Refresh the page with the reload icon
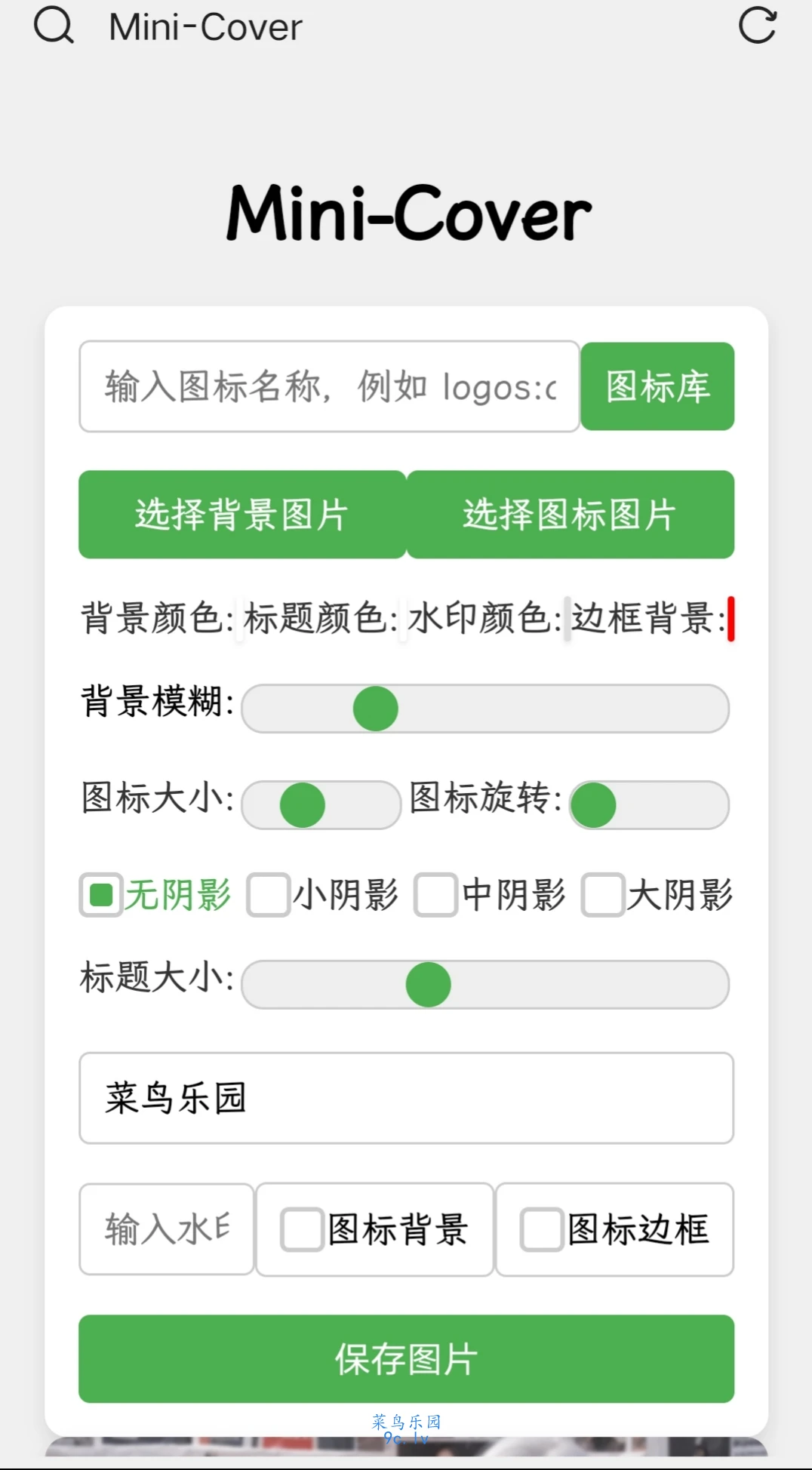This screenshot has height=1470, width=812. pyautogui.click(x=758, y=26)
